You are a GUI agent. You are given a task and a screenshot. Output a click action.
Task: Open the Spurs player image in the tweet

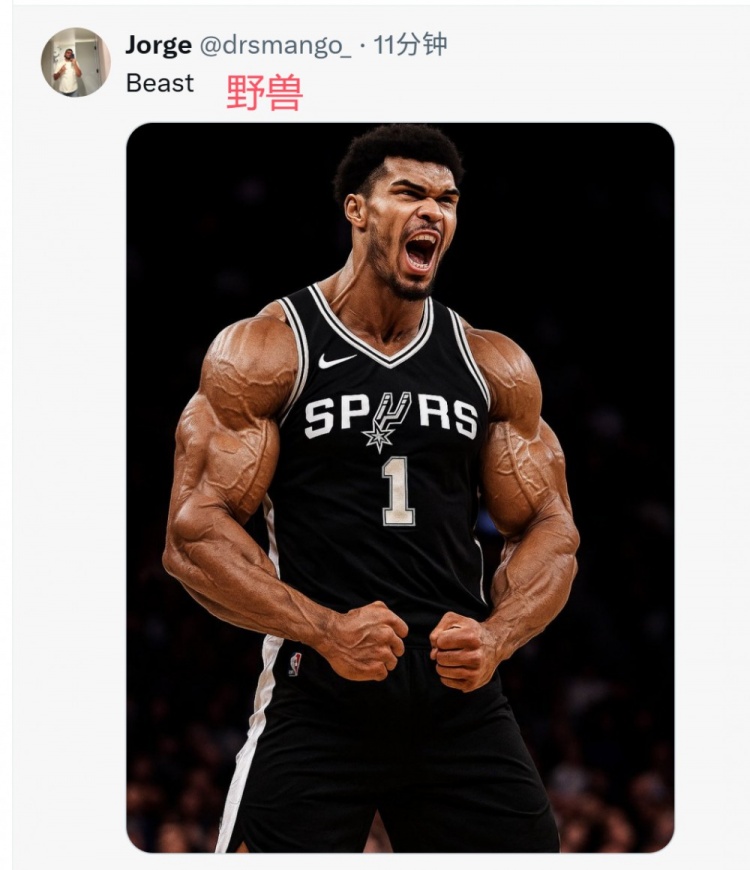[x=400, y=487]
